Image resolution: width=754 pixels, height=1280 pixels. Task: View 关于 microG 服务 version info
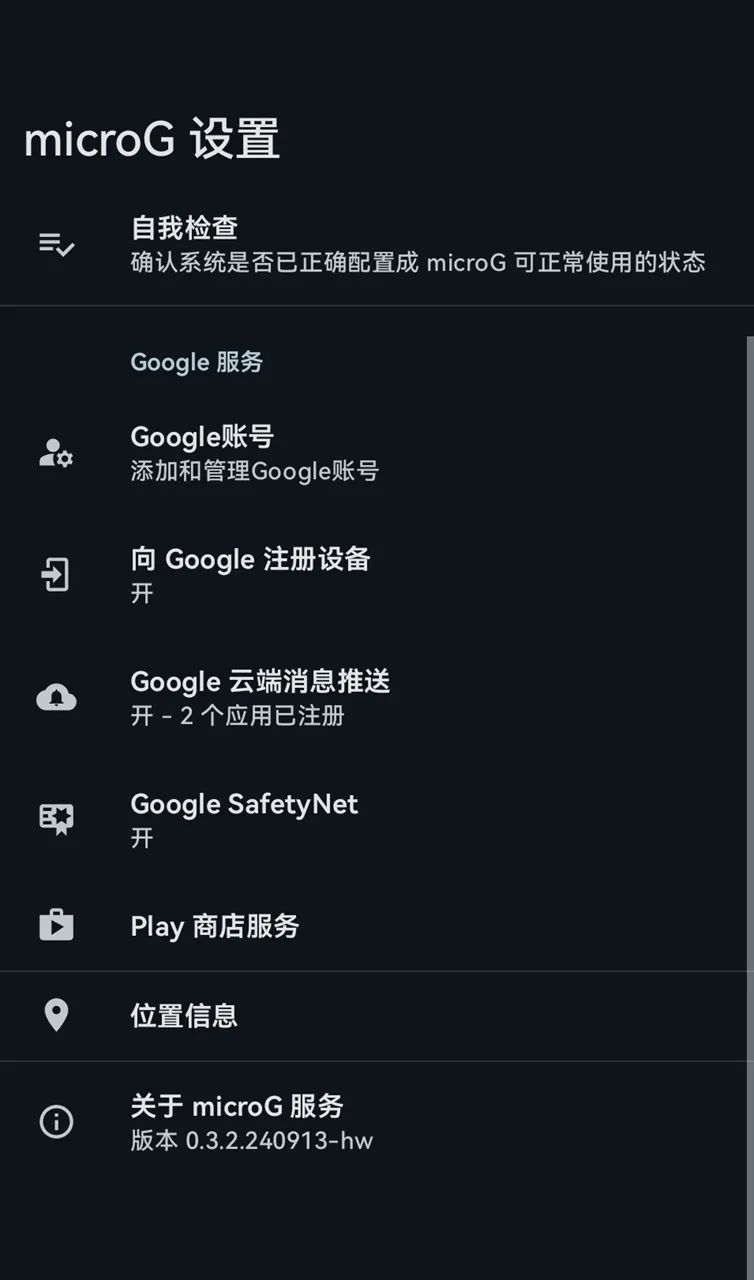click(377, 1122)
